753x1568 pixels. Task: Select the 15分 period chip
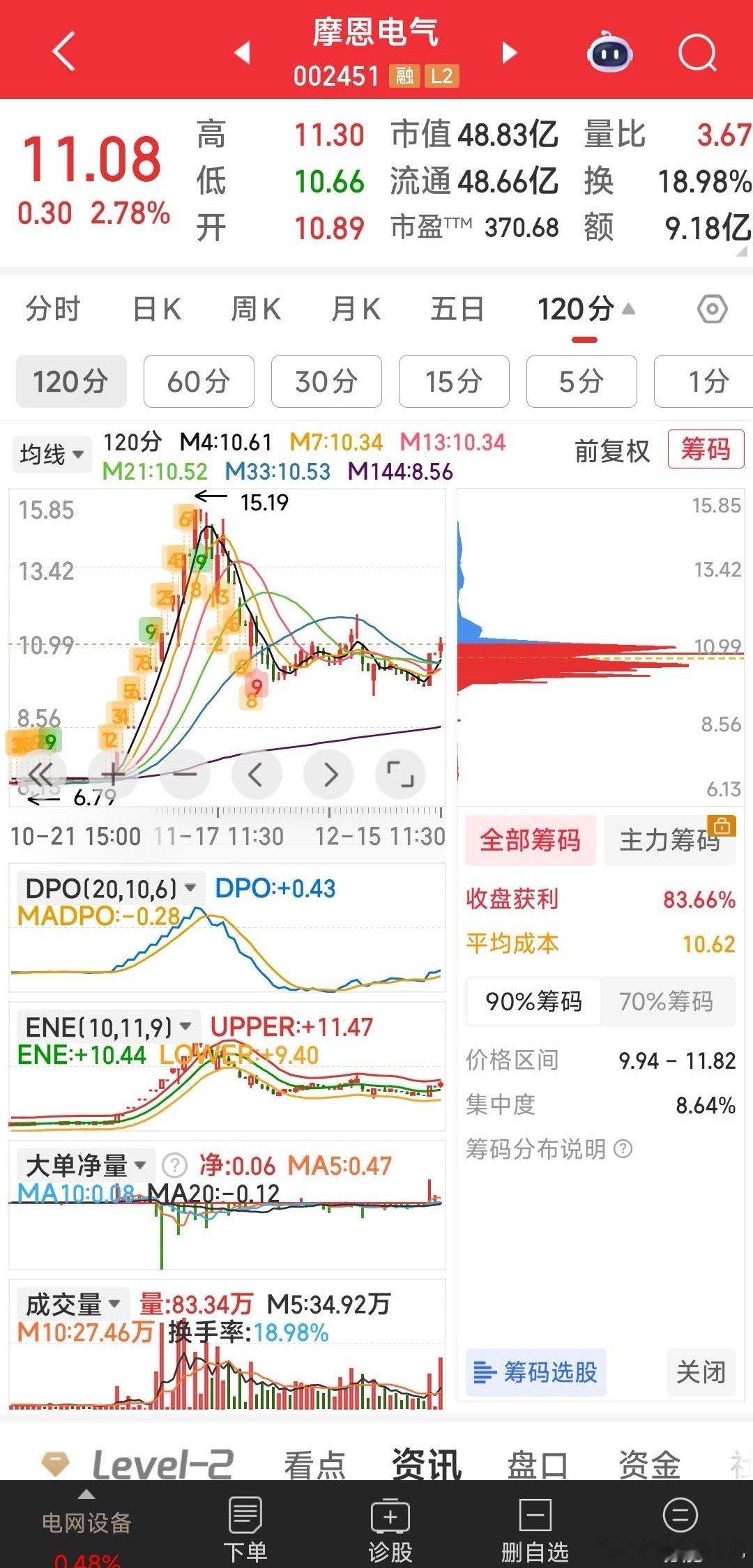pos(454,381)
